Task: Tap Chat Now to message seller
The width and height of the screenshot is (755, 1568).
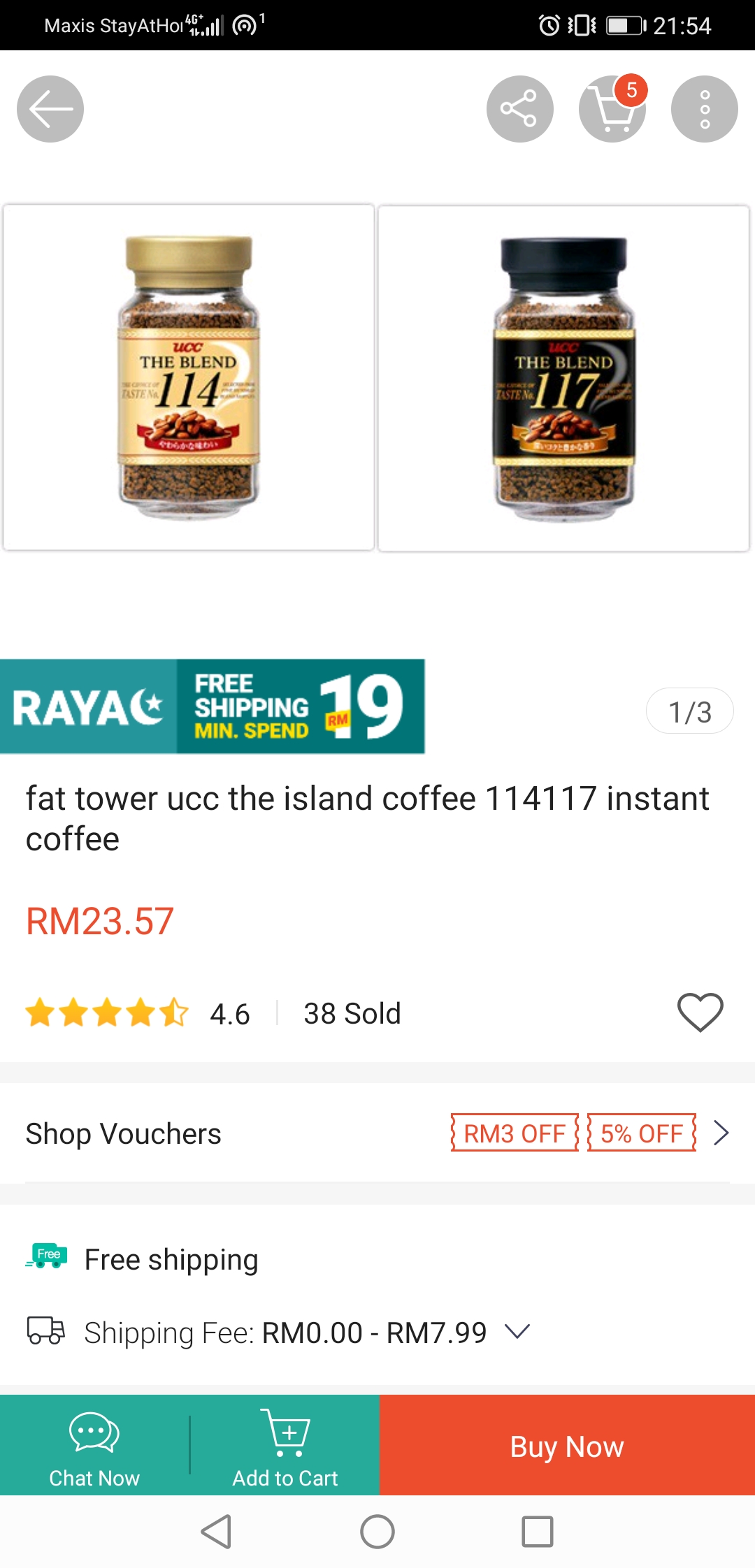Action: tap(94, 1446)
